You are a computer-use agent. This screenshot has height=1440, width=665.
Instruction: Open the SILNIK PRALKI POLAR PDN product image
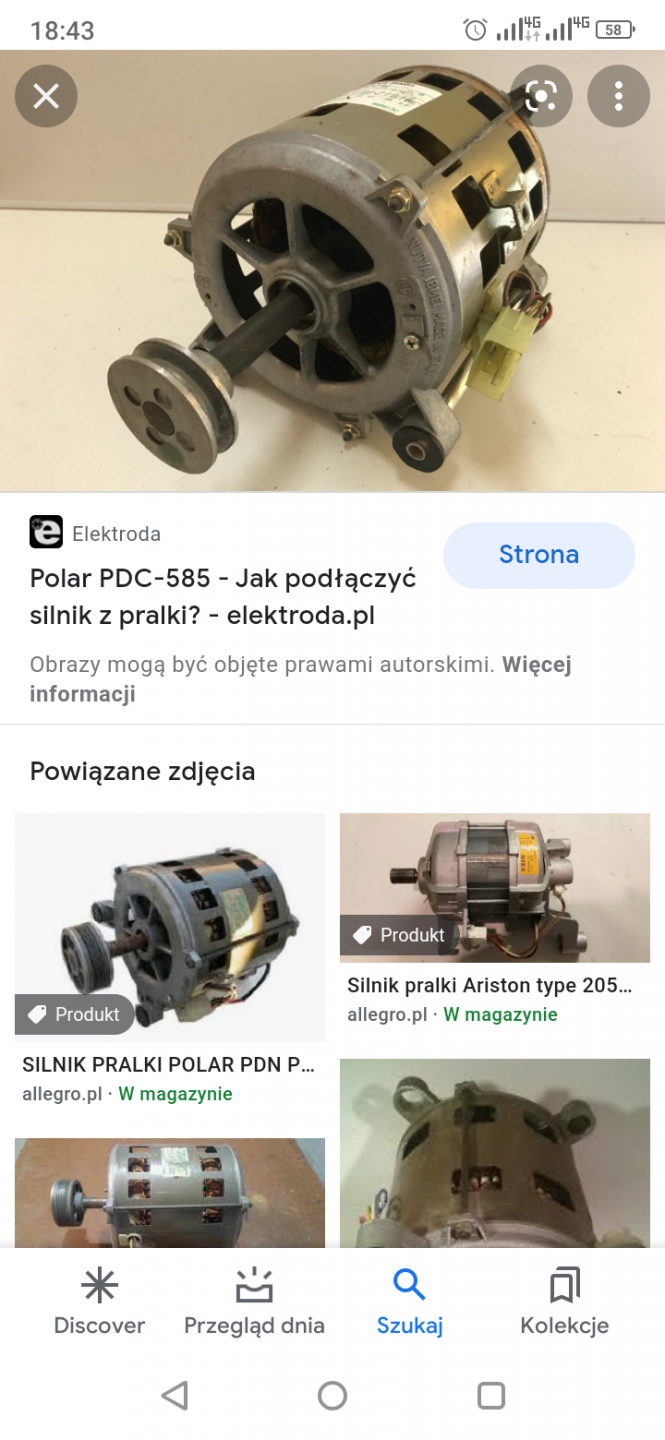pyautogui.click(x=169, y=926)
